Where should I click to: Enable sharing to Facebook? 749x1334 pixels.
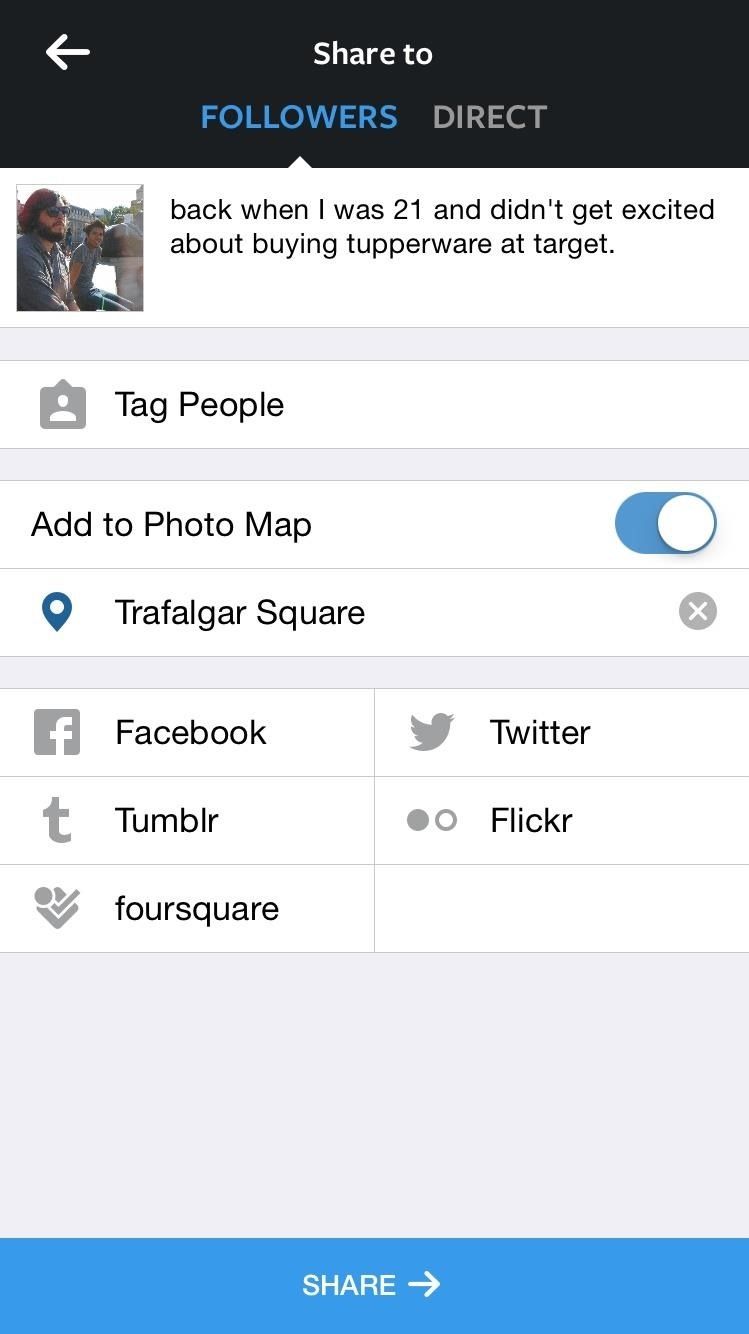(187, 732)
